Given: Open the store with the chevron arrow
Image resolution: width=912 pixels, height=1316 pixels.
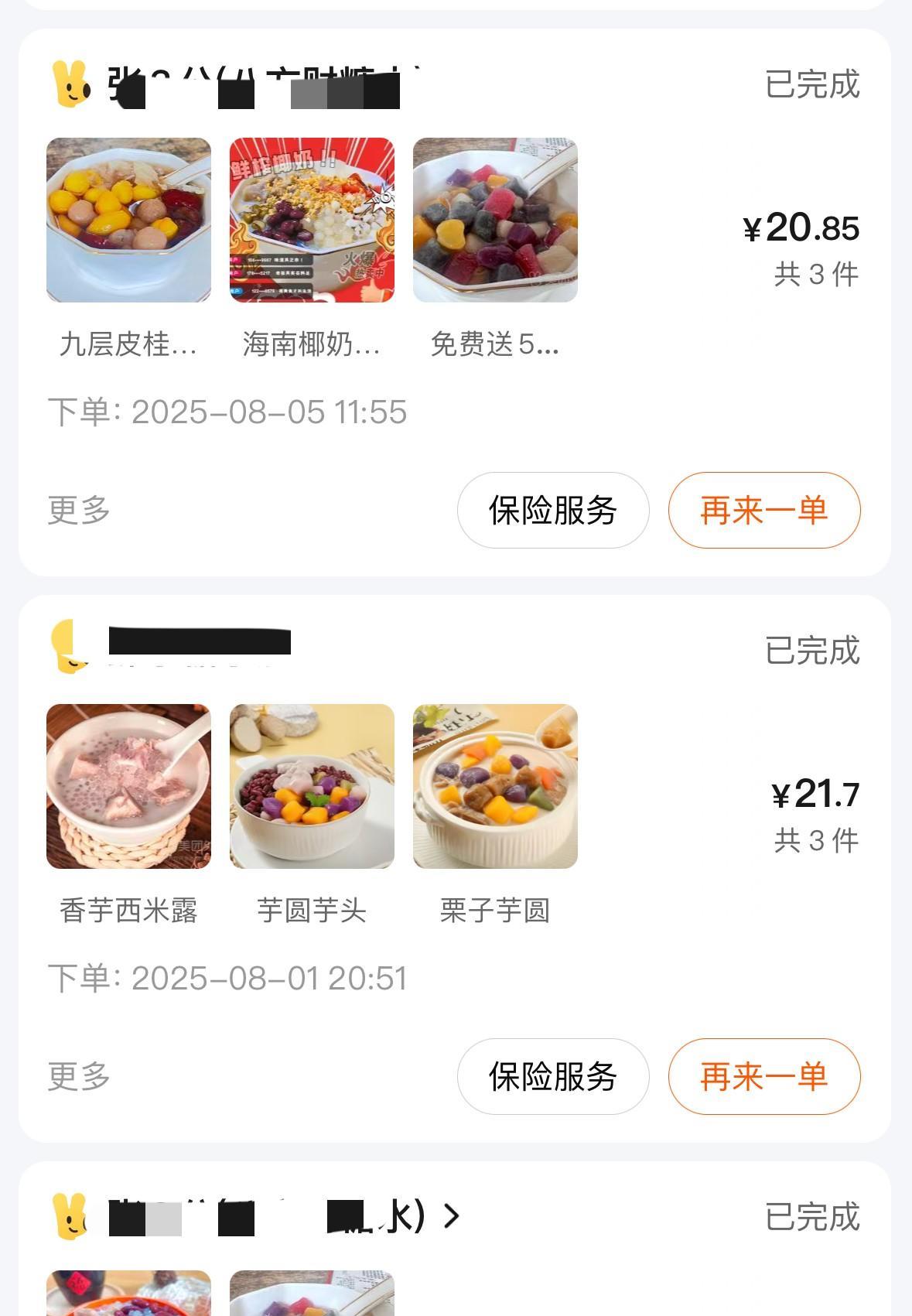Looking at the screenshot, I should (x=451, y=1216).
